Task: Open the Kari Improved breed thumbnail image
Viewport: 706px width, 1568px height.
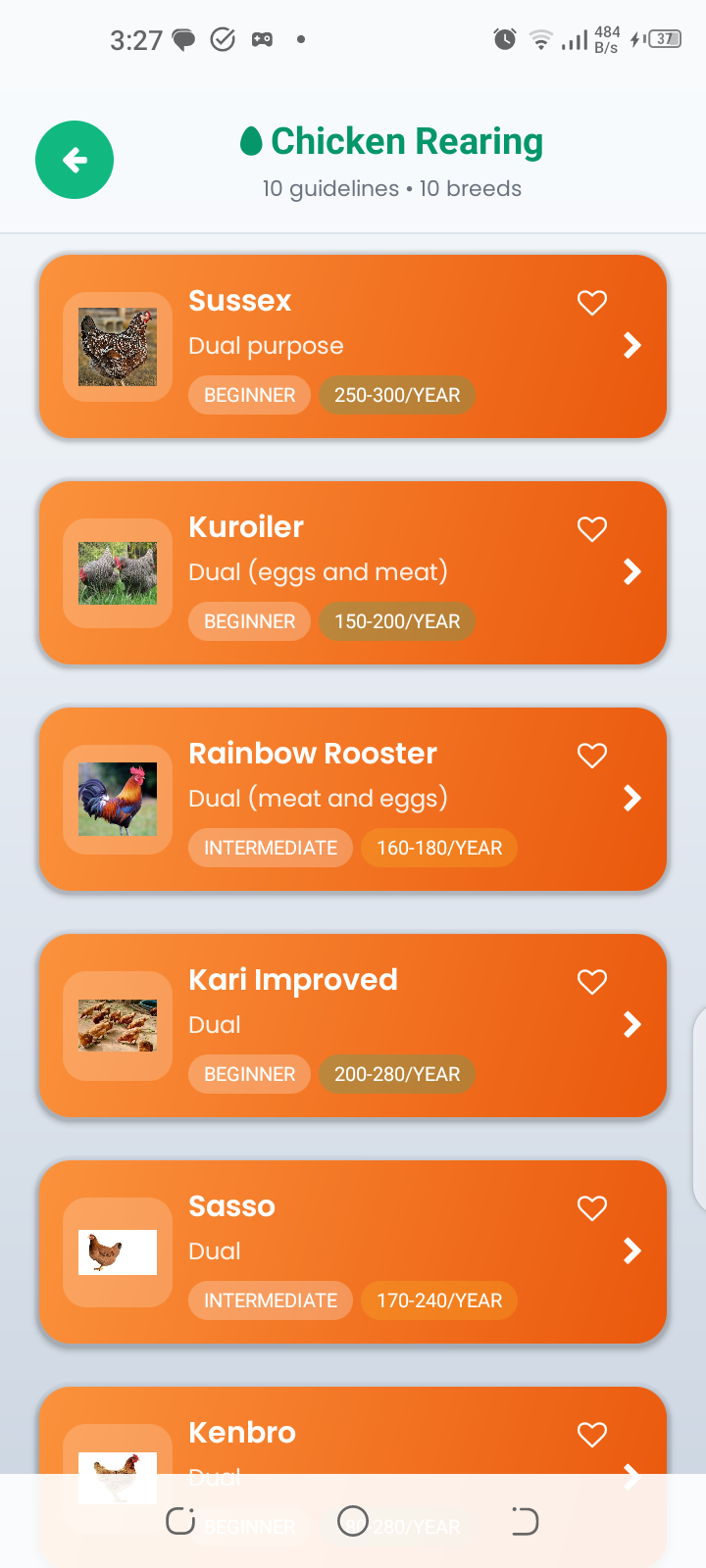Action: (x=117, y=1025)
